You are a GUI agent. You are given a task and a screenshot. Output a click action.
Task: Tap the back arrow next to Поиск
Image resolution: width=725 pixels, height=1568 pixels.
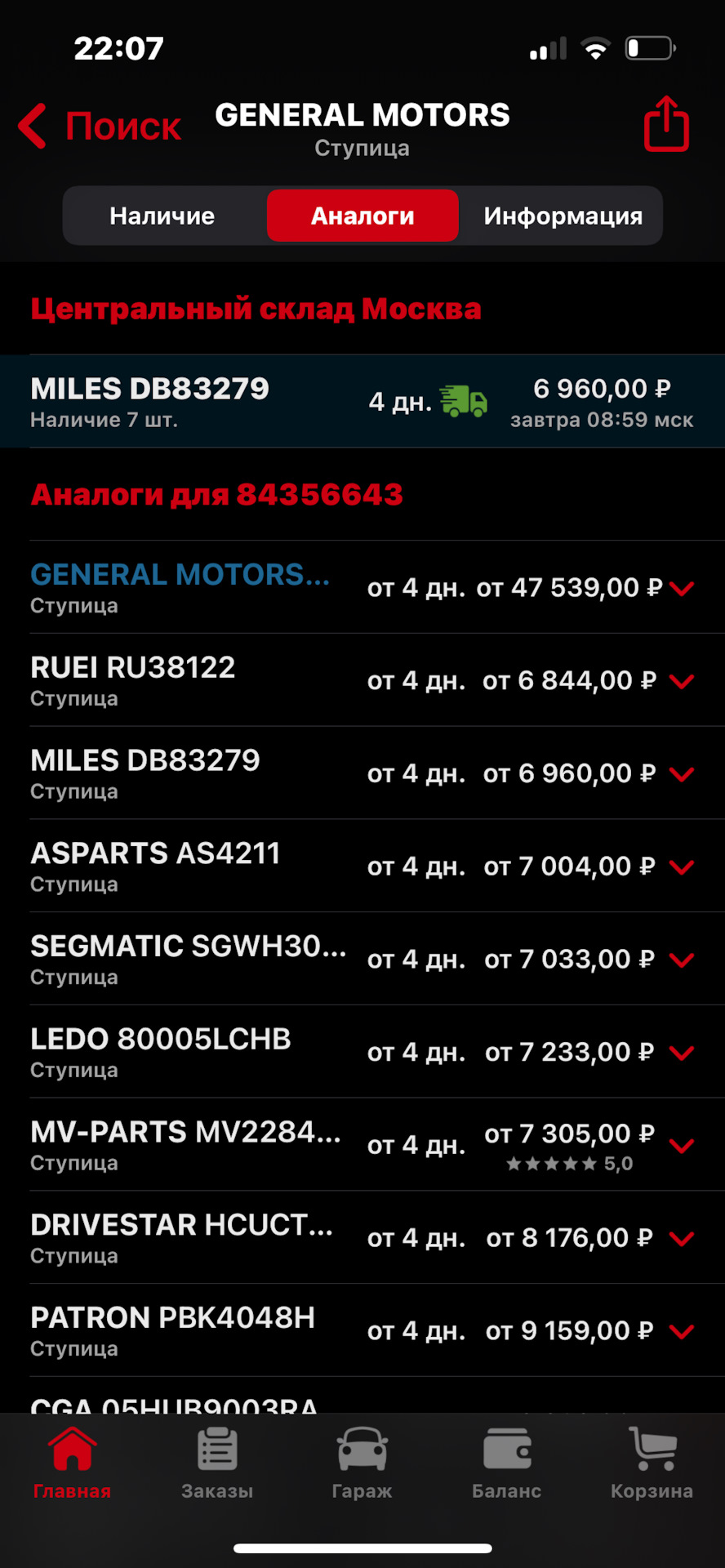coord(30,127)
